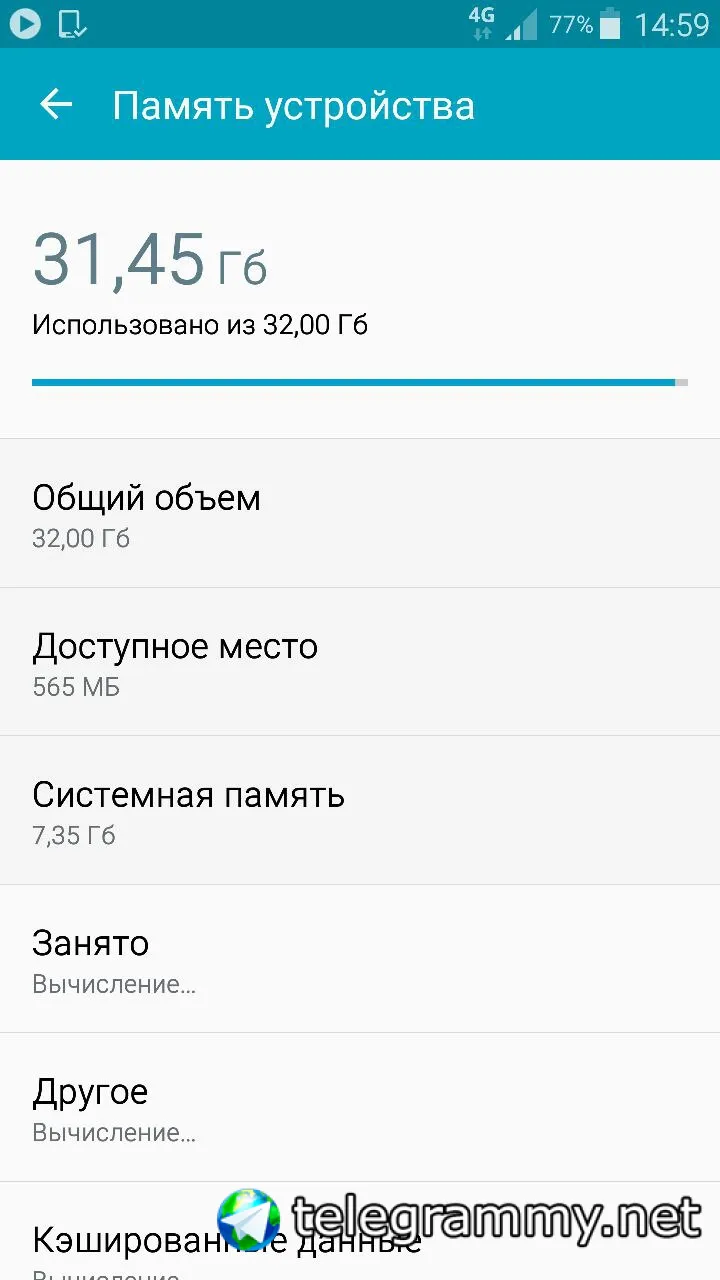
Task: Open the Другое storage row
Action: [360, 1107]
